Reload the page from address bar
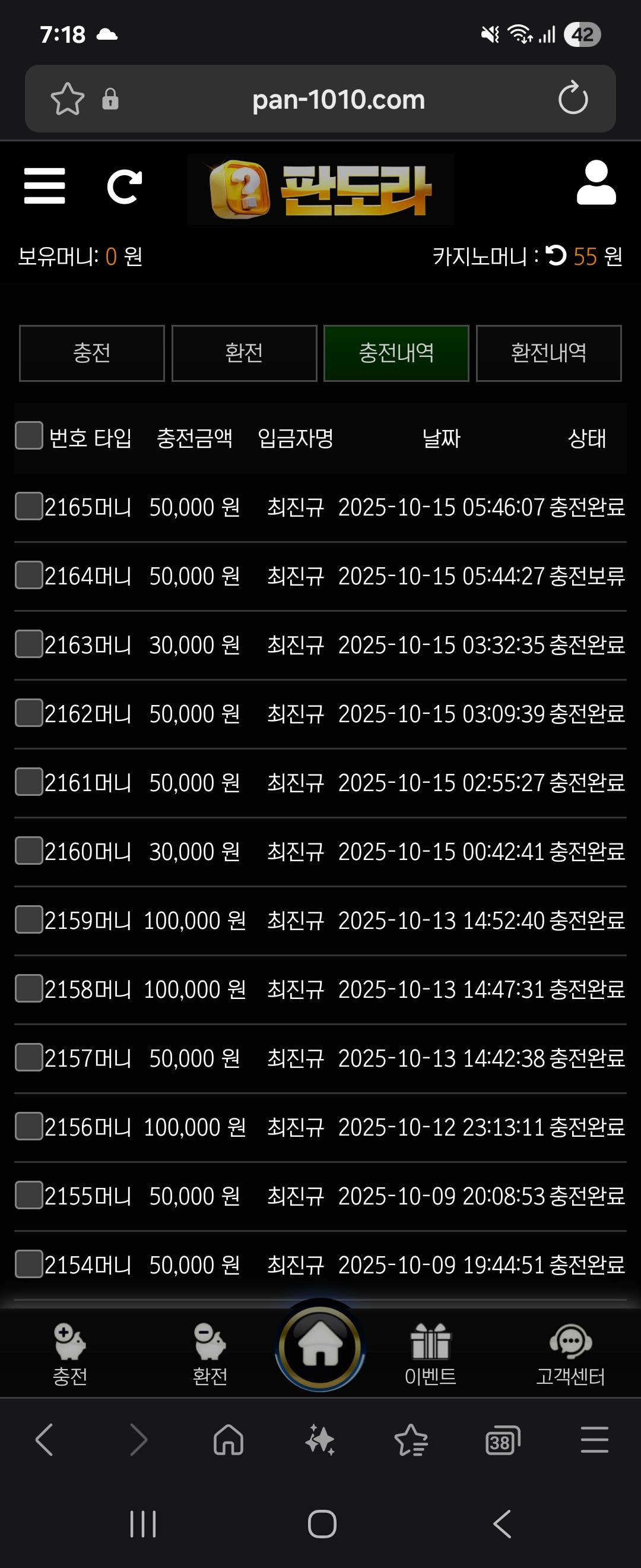The width and height of the screenshot is (641, 1568). [573, 99]
